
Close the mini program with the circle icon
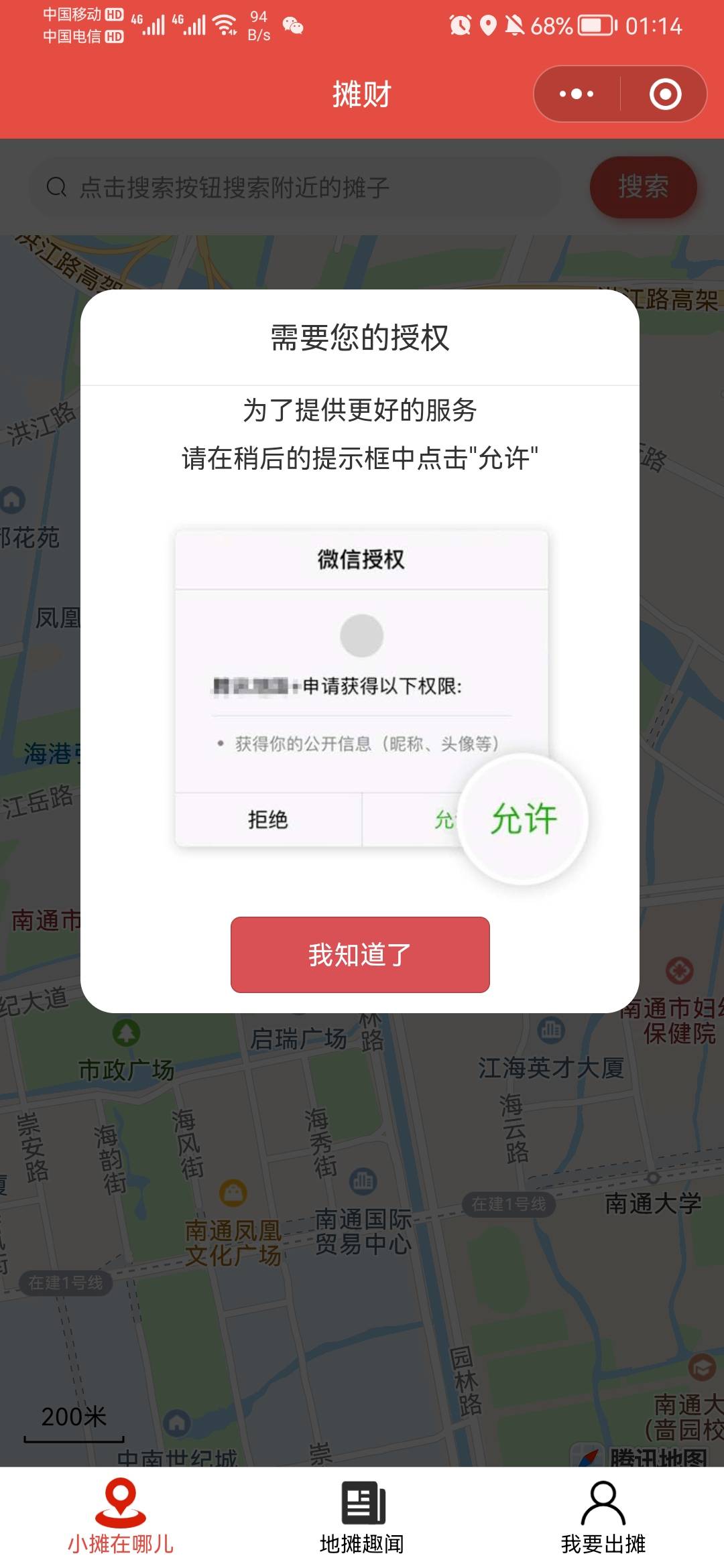[x=665, y=94]
